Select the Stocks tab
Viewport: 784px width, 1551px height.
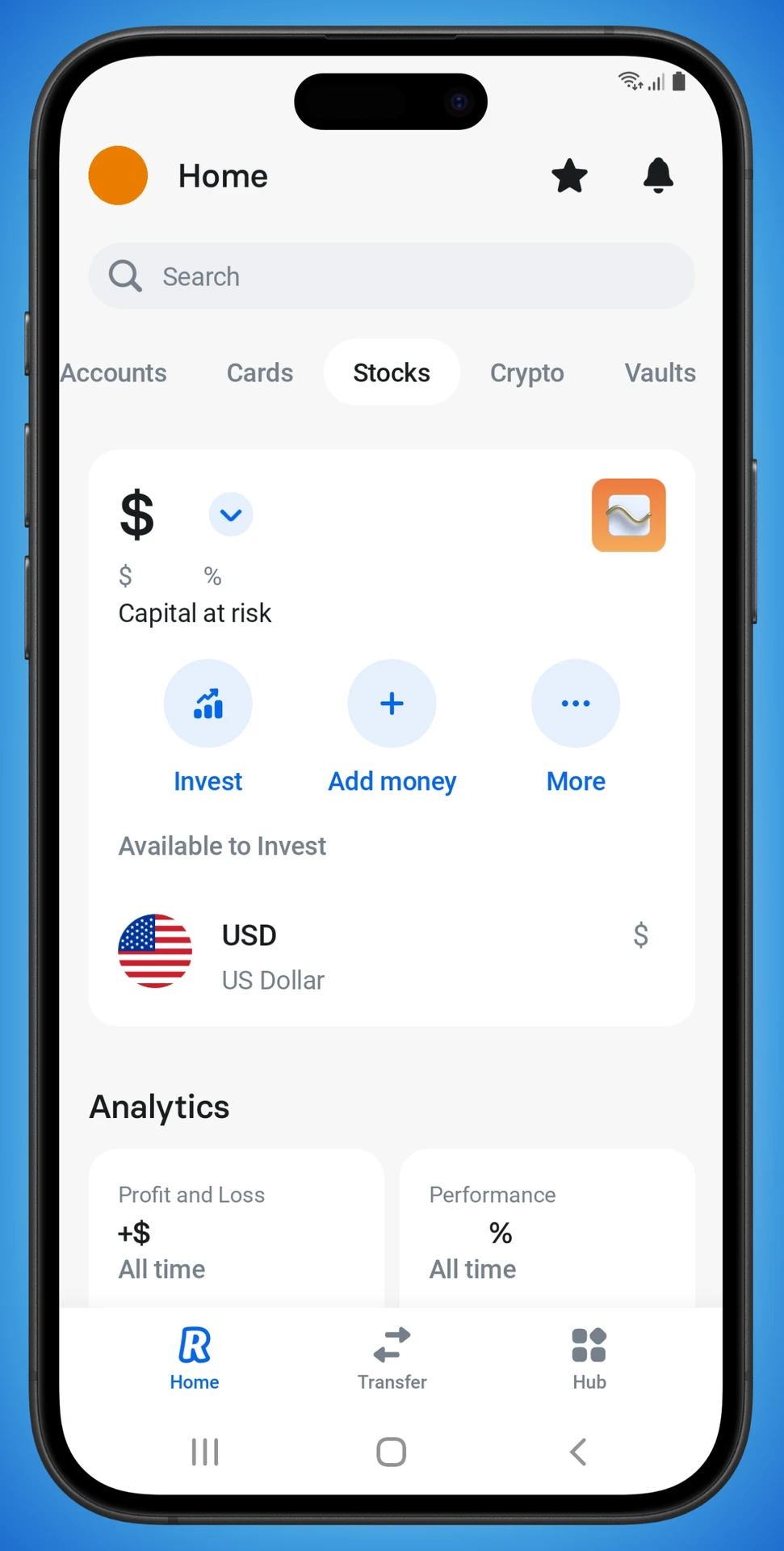392,373
